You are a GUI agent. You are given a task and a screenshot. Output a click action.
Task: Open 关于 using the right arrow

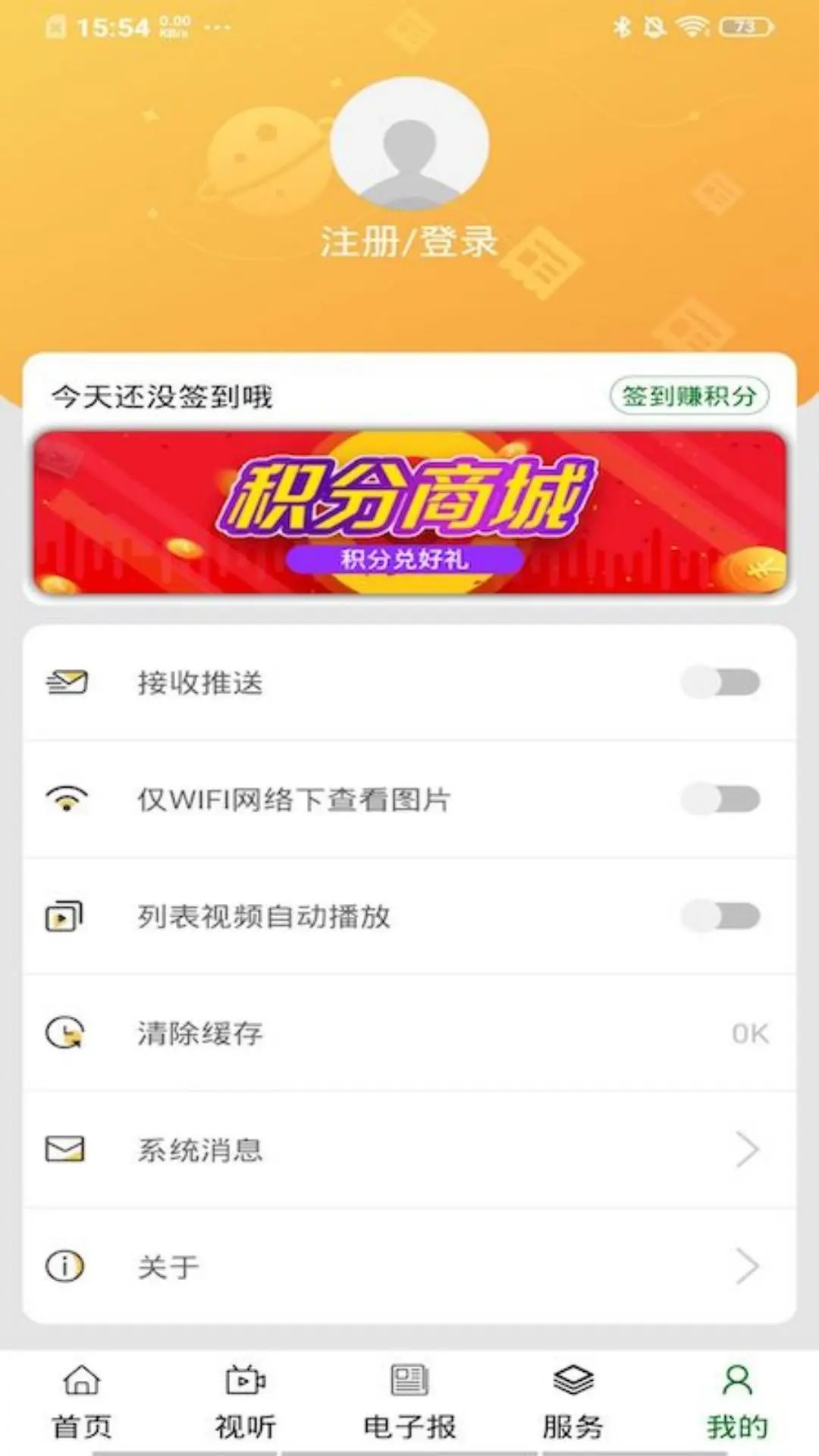(x=751, y=1265)
